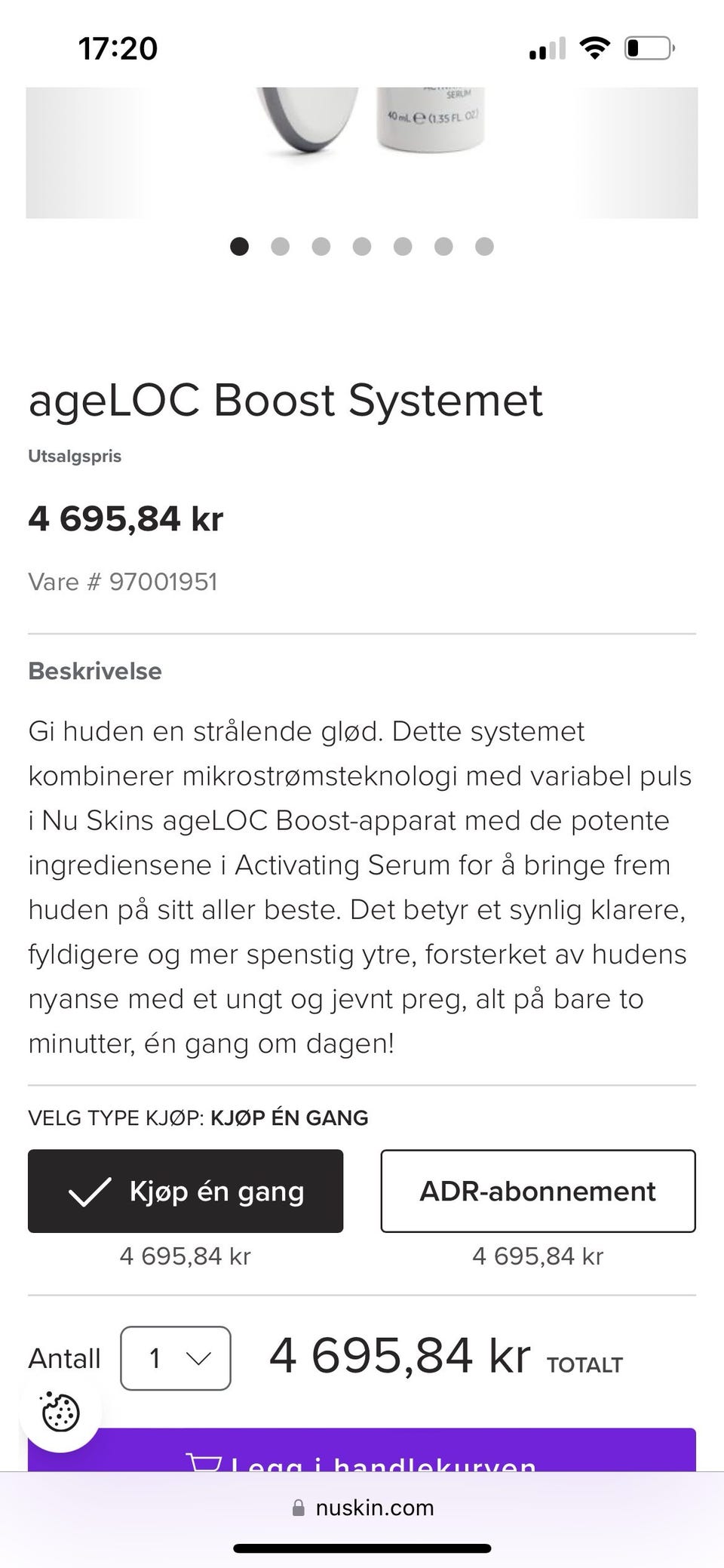Viewport: 724px width, 1568px height.
Task: Click the checkmark inside Kjøp én gang
Action: pos(91,1191)
